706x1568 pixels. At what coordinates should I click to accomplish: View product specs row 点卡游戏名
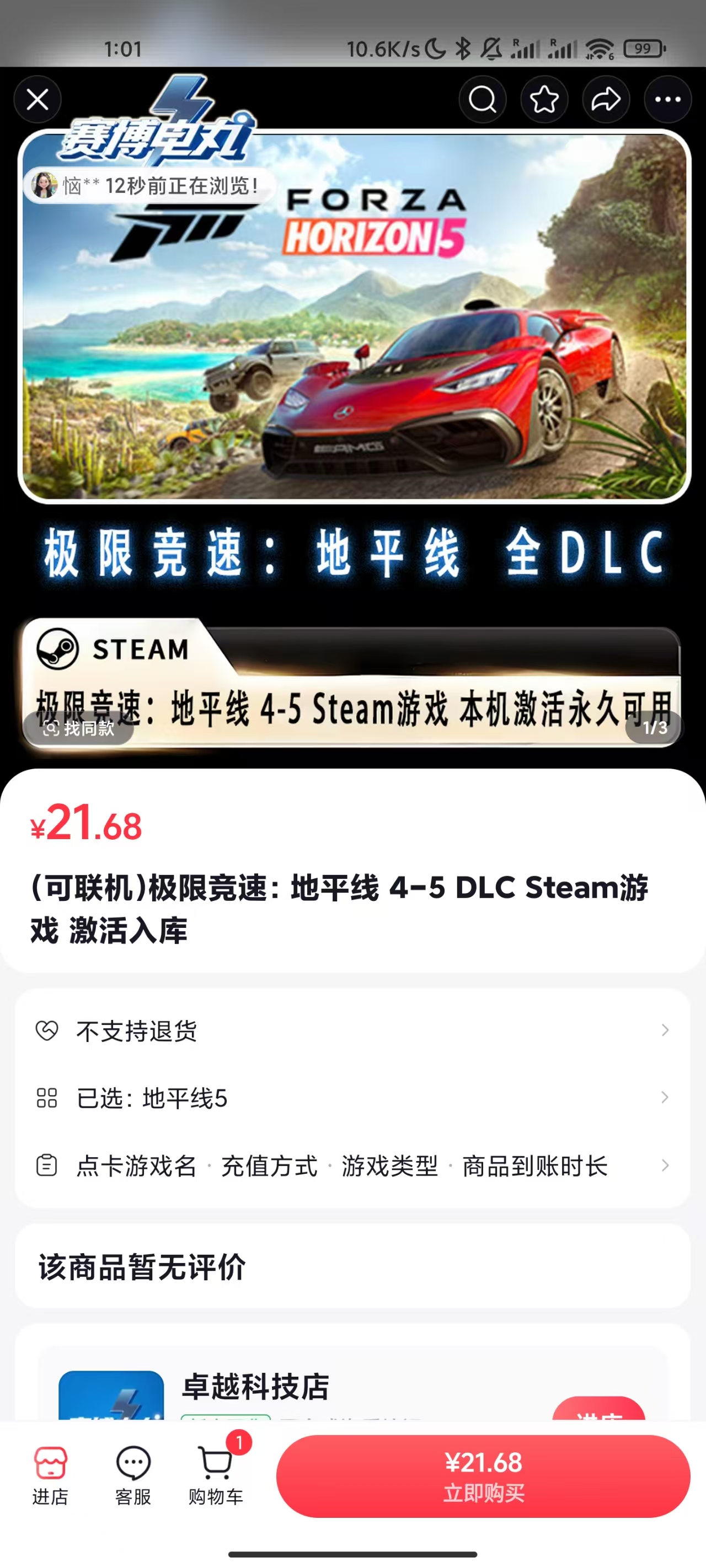(x=352, y=1166)
